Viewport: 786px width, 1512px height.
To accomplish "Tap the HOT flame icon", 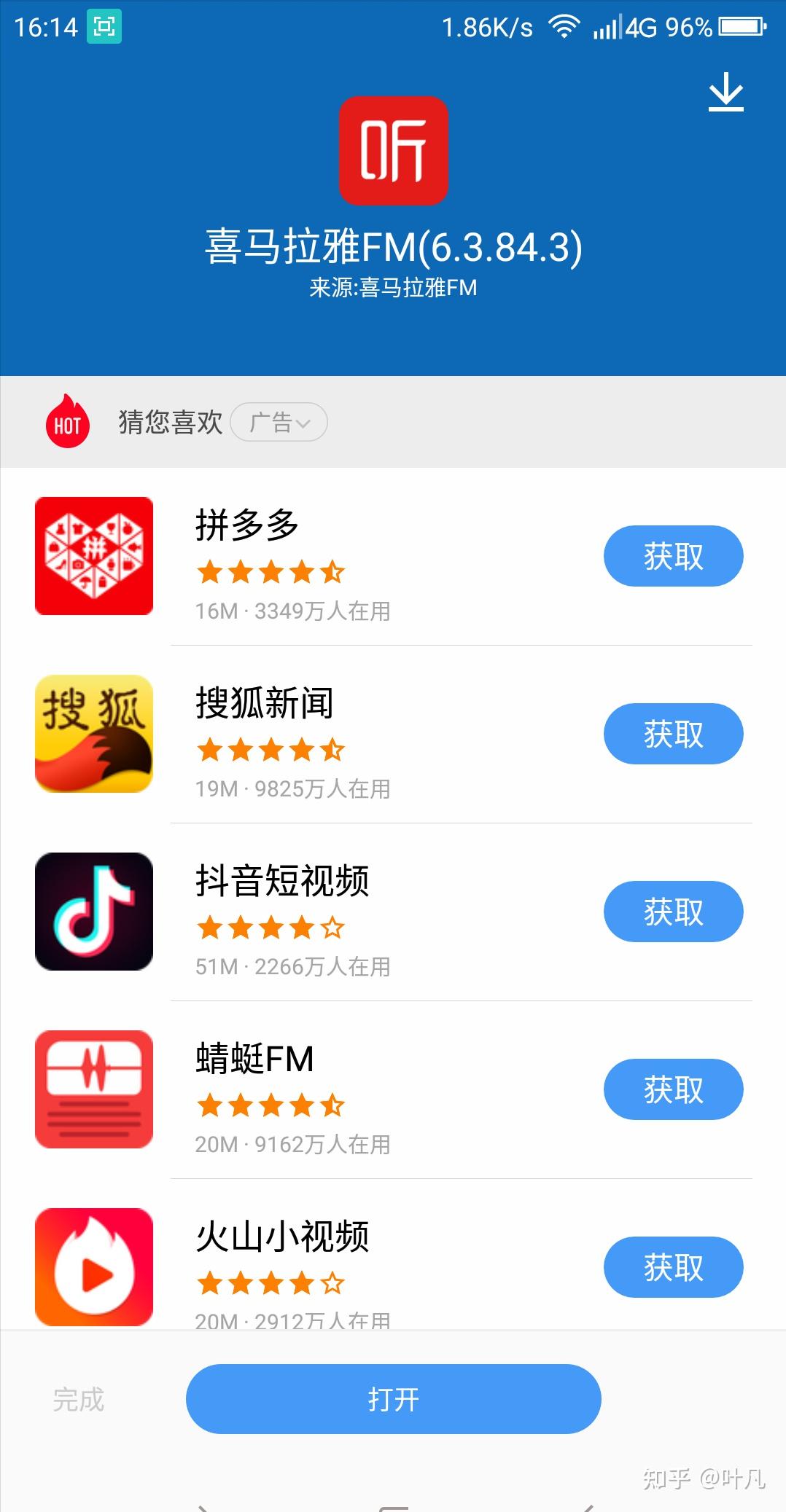I will tap(67, 422).
